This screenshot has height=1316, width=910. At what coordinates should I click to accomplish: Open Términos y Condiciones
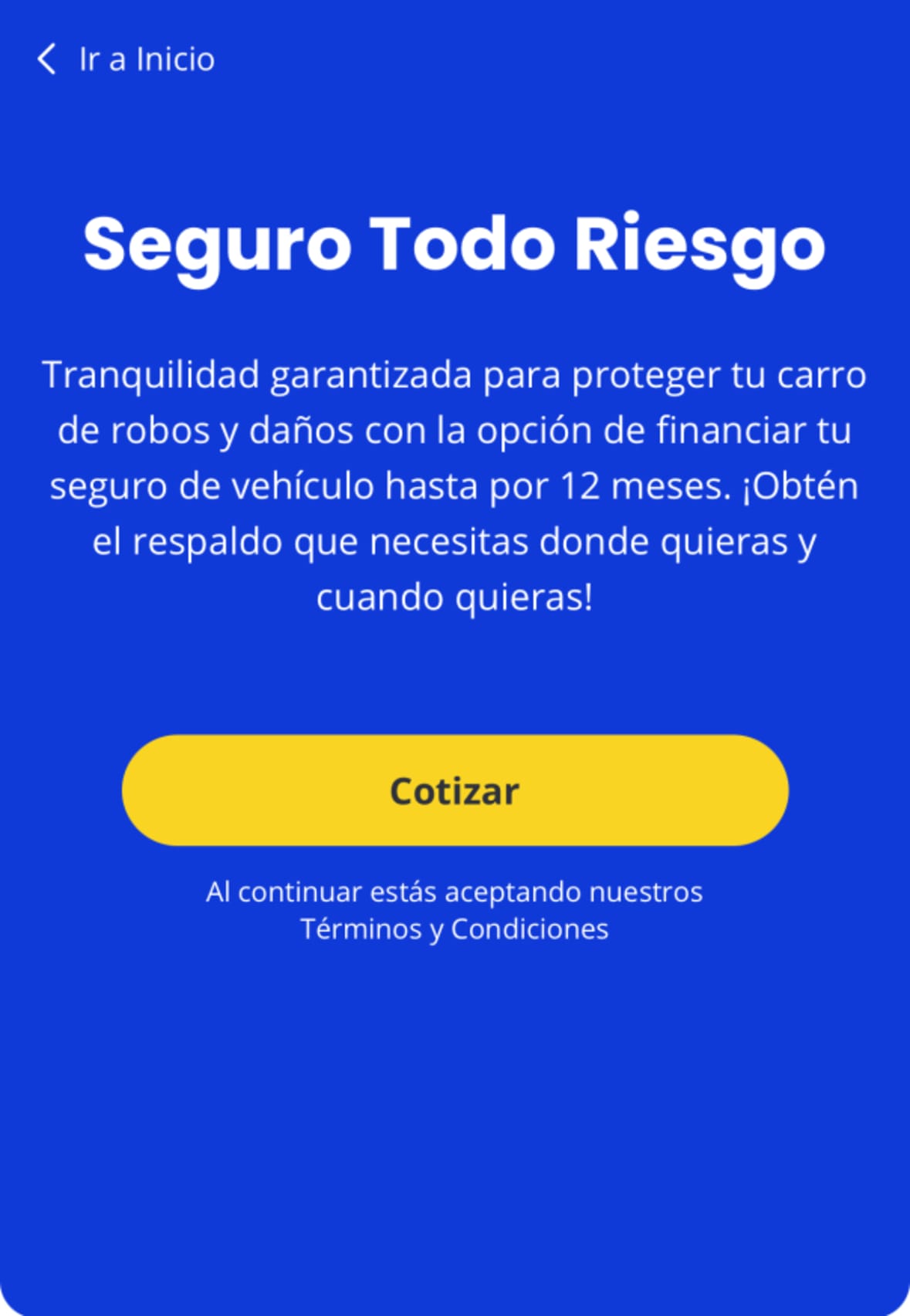pyautogui.click(x=455, y=928)
